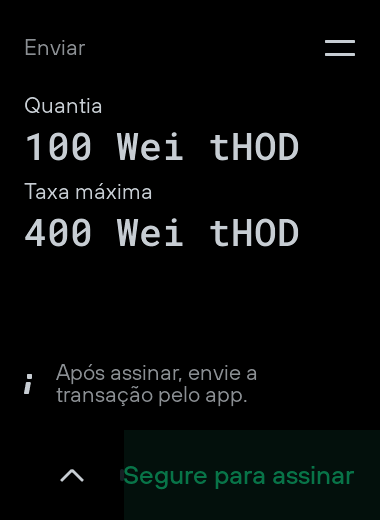Open the menu icon beside Enviar
Viewport: 380px width, 520px height.
[340, 48]
